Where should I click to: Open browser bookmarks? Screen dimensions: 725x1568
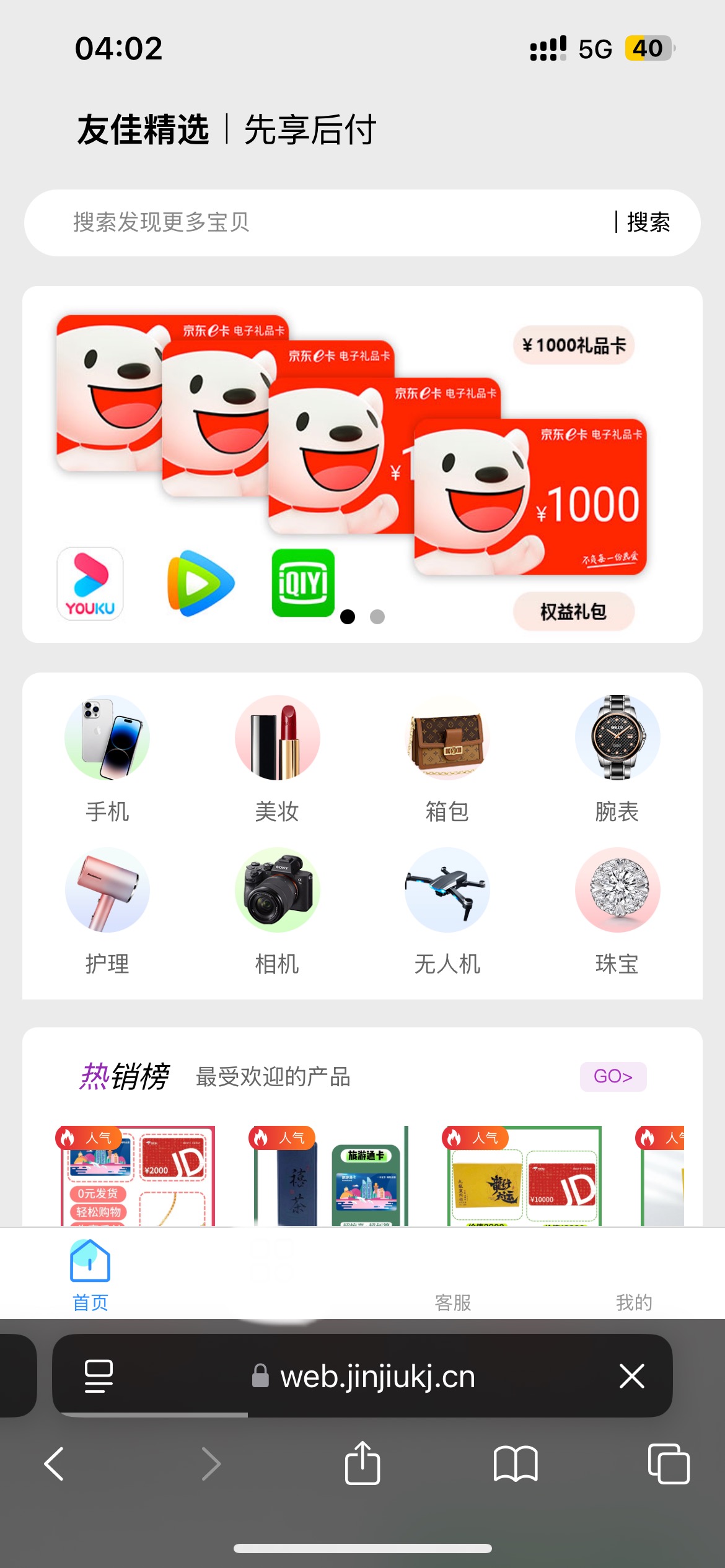click(516, 1464)
